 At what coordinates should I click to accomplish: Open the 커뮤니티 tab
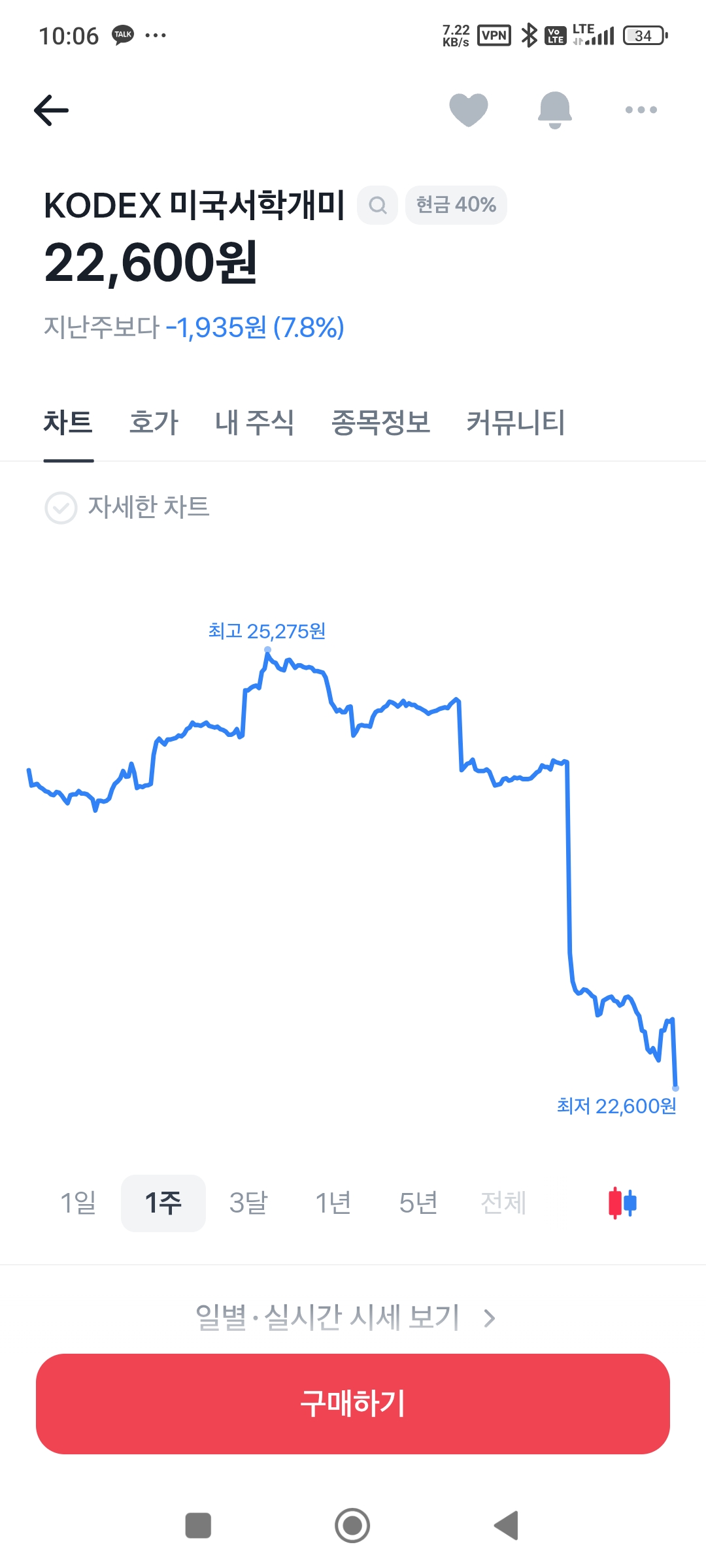515,422
